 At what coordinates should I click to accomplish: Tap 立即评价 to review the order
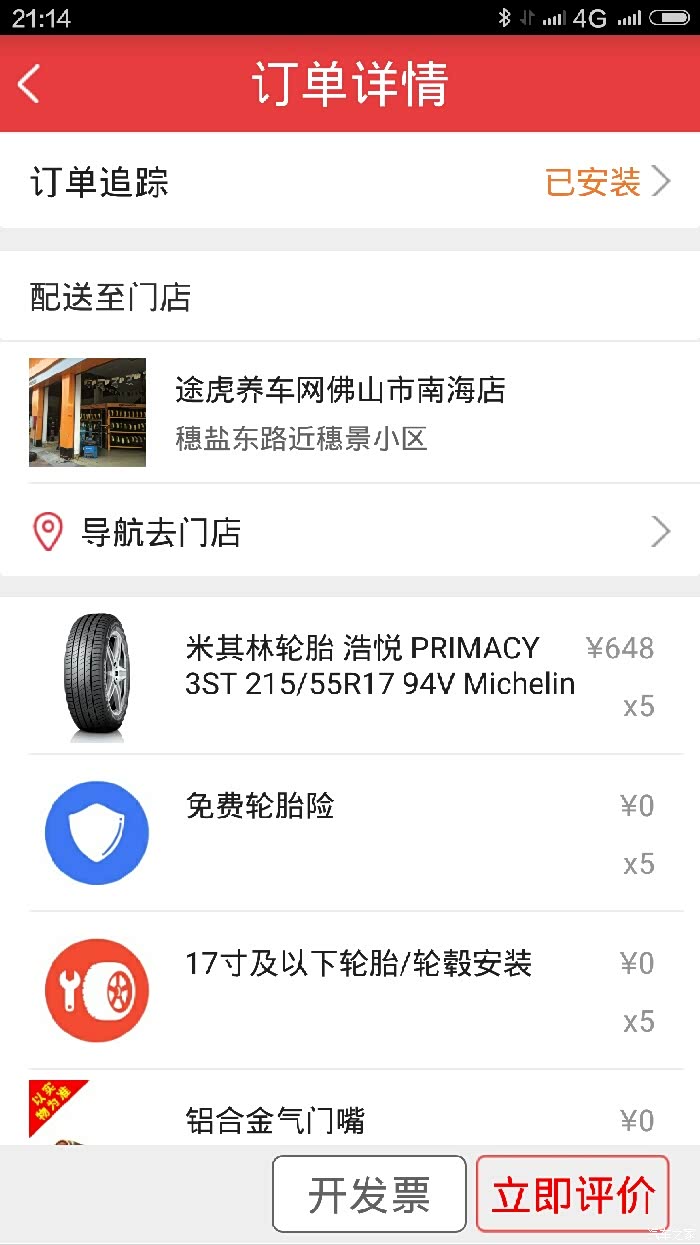click(x=573, y=1194)
